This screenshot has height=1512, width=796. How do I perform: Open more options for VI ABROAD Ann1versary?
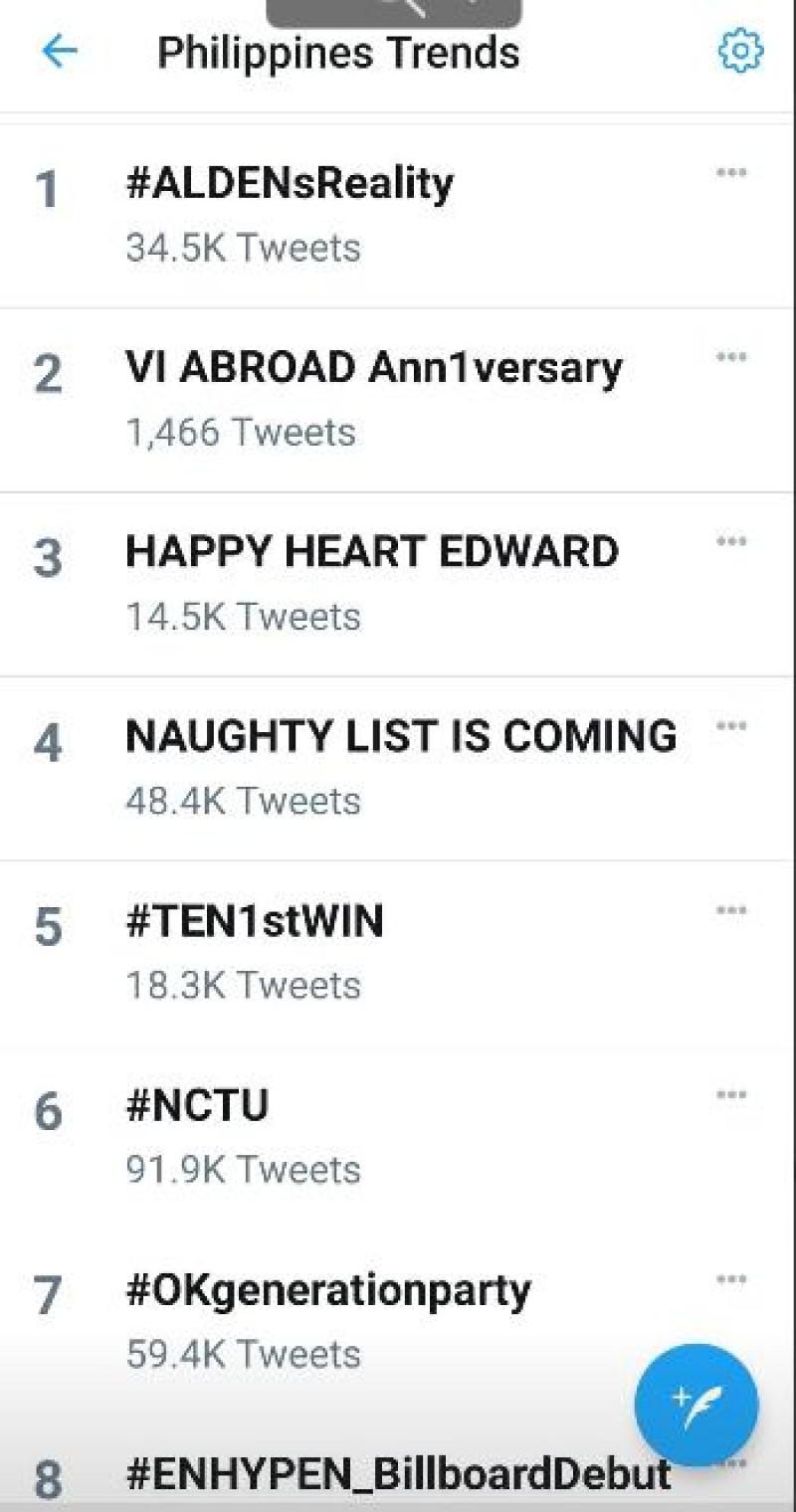732,356
